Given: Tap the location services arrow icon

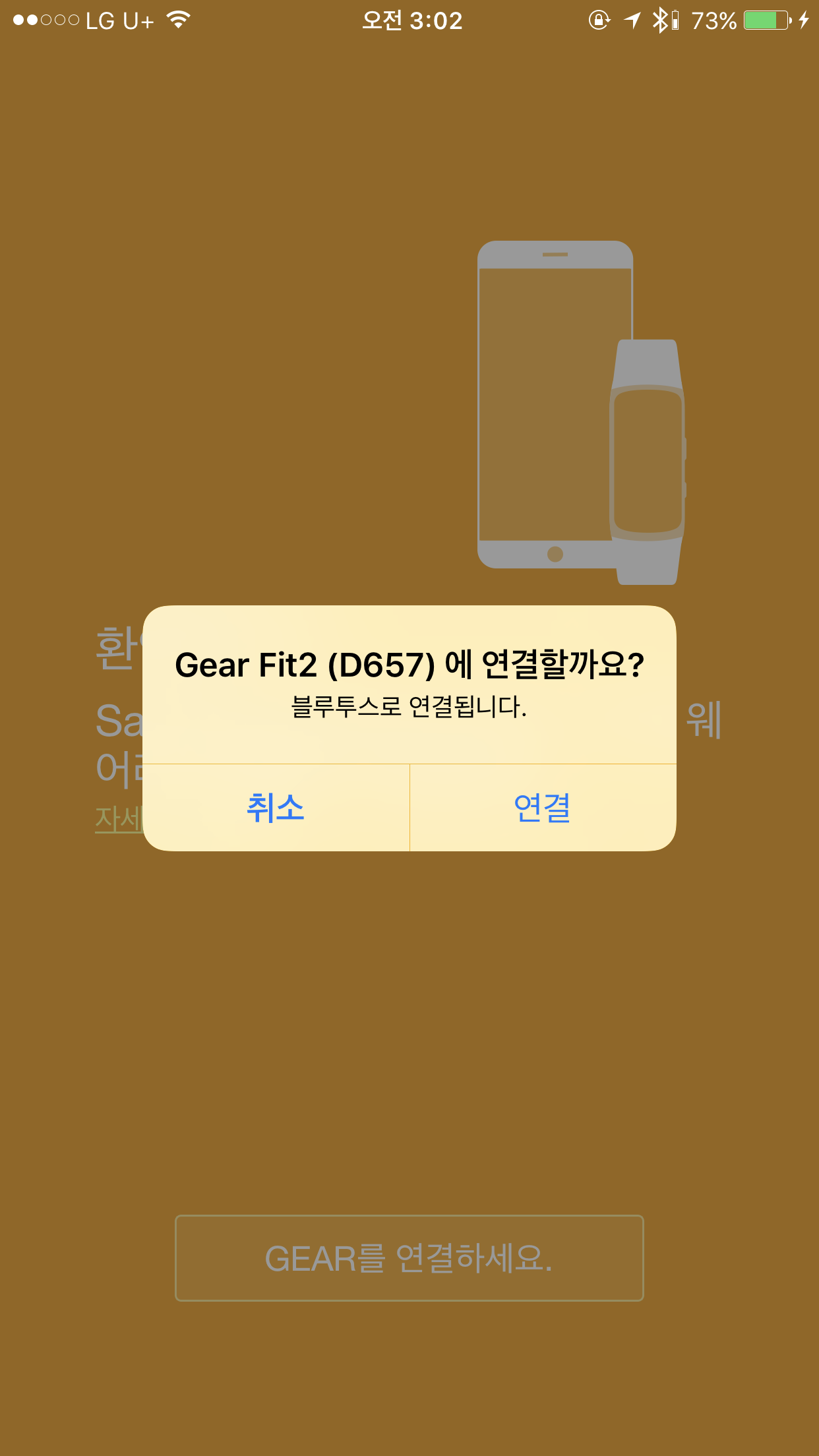Looking at the screenshot, I should [632, 21].
